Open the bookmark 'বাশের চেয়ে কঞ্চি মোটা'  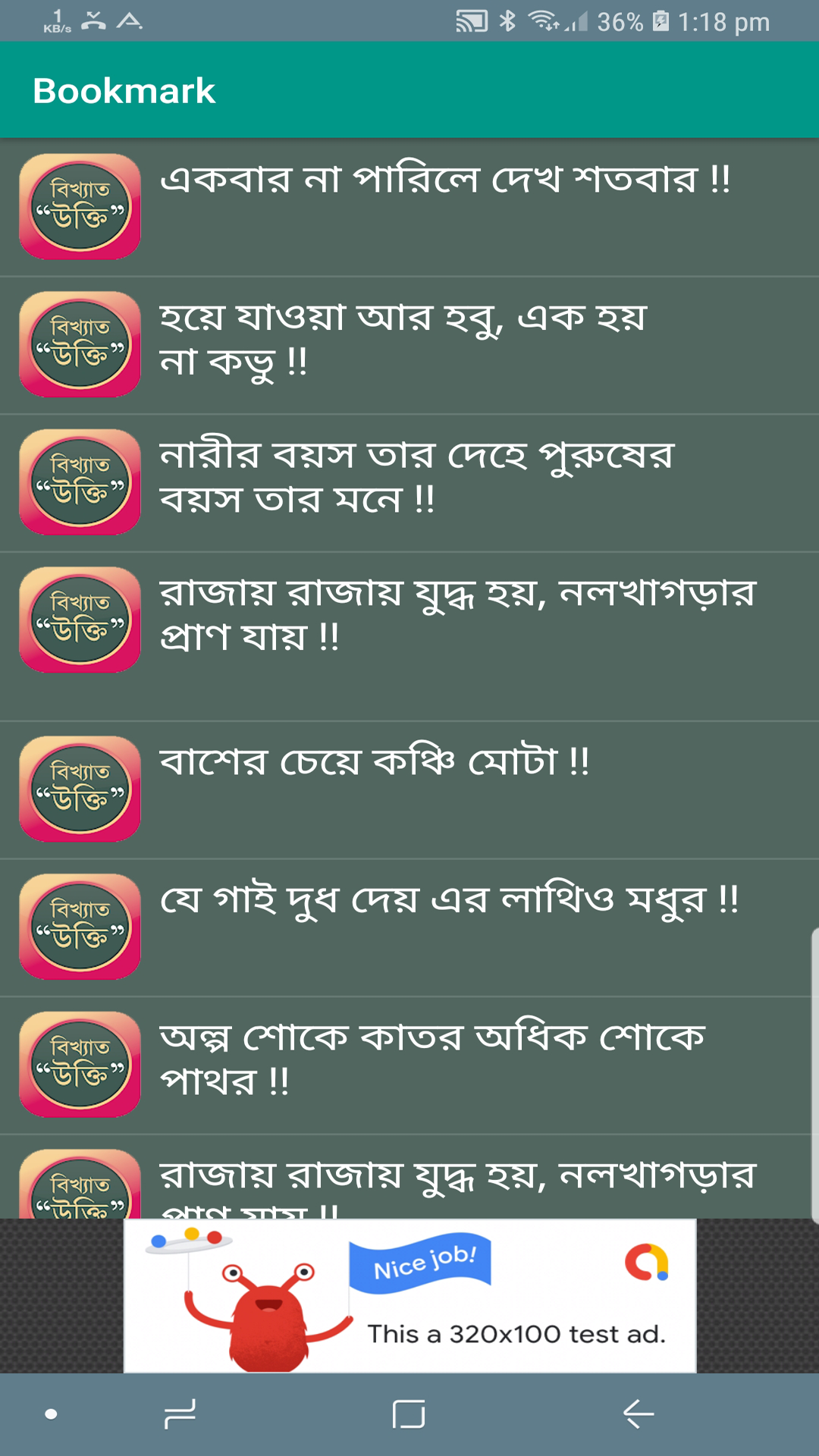point(409,789)
